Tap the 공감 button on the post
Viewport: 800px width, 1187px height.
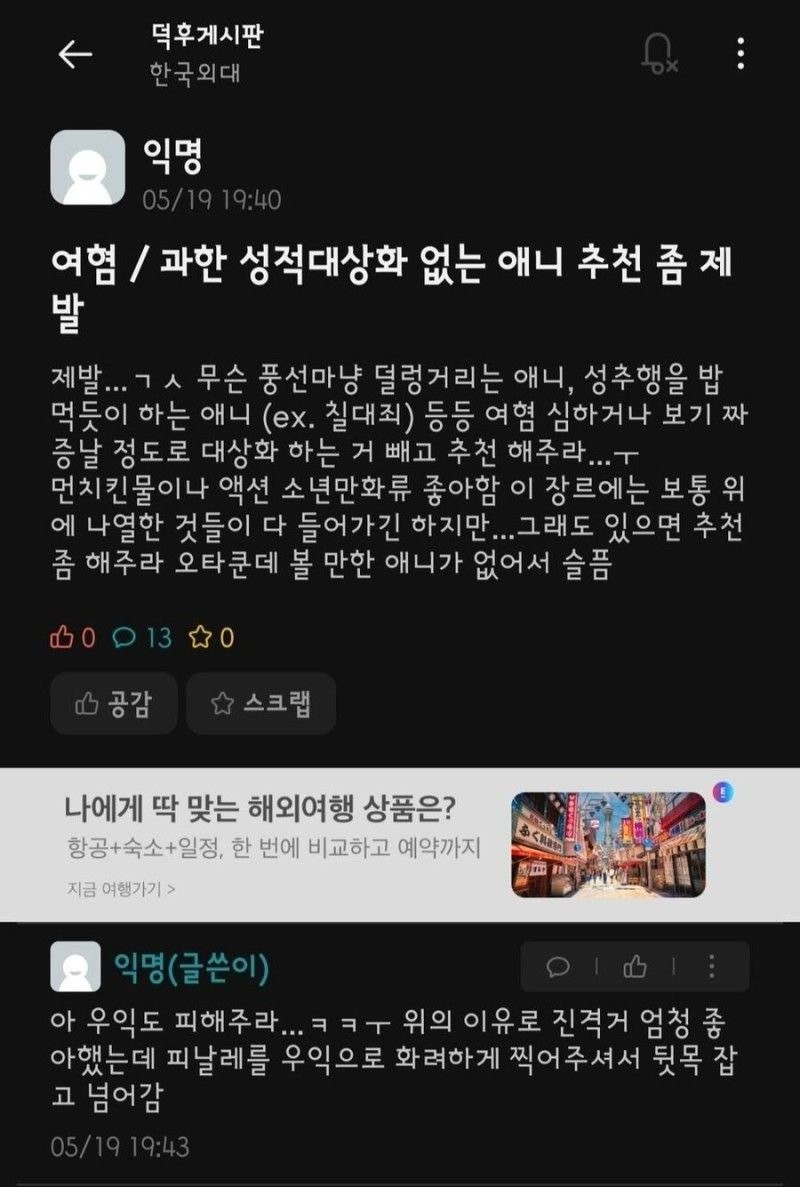(113, 704)
